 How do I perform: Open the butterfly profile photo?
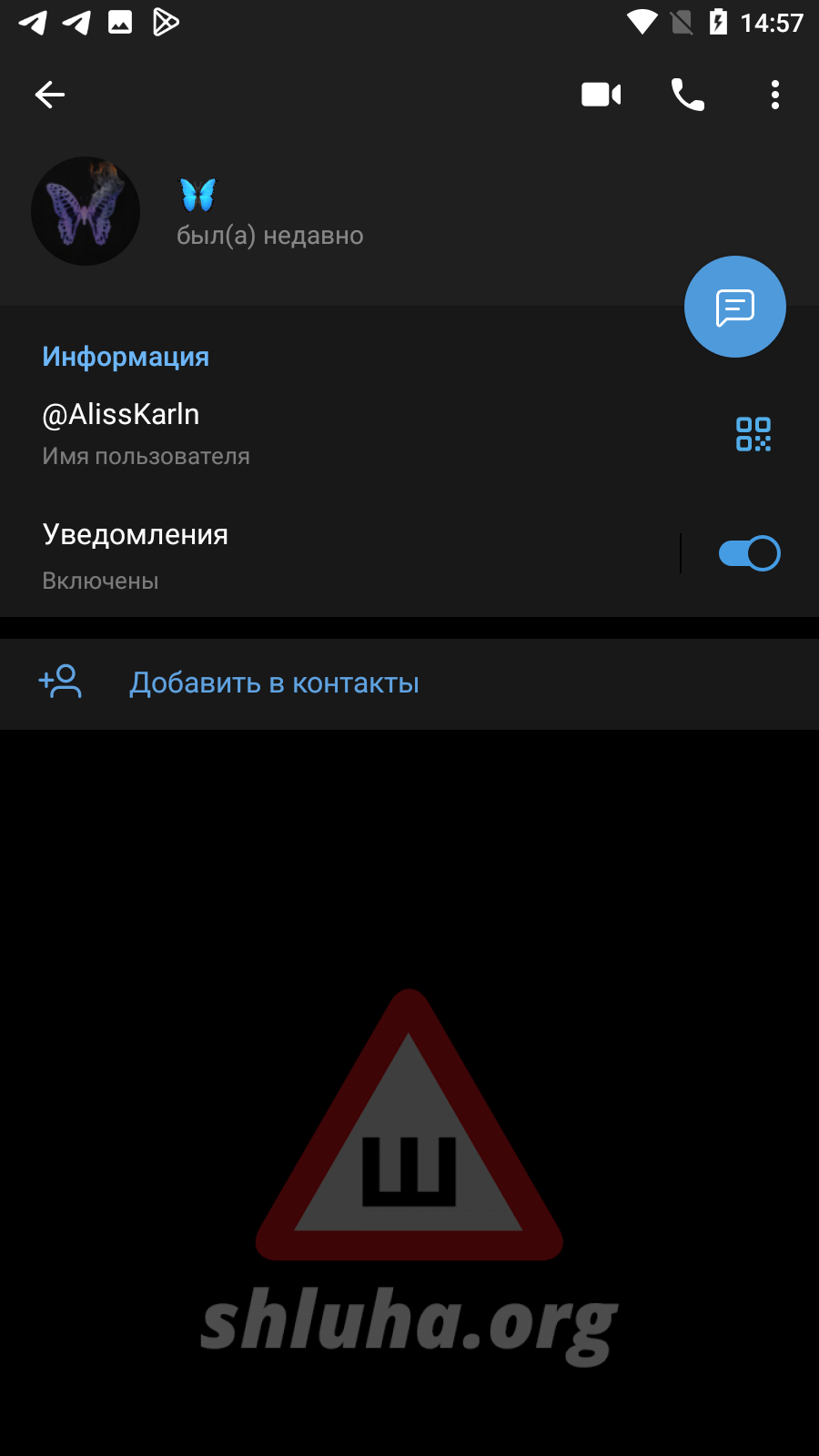[86, 211]
